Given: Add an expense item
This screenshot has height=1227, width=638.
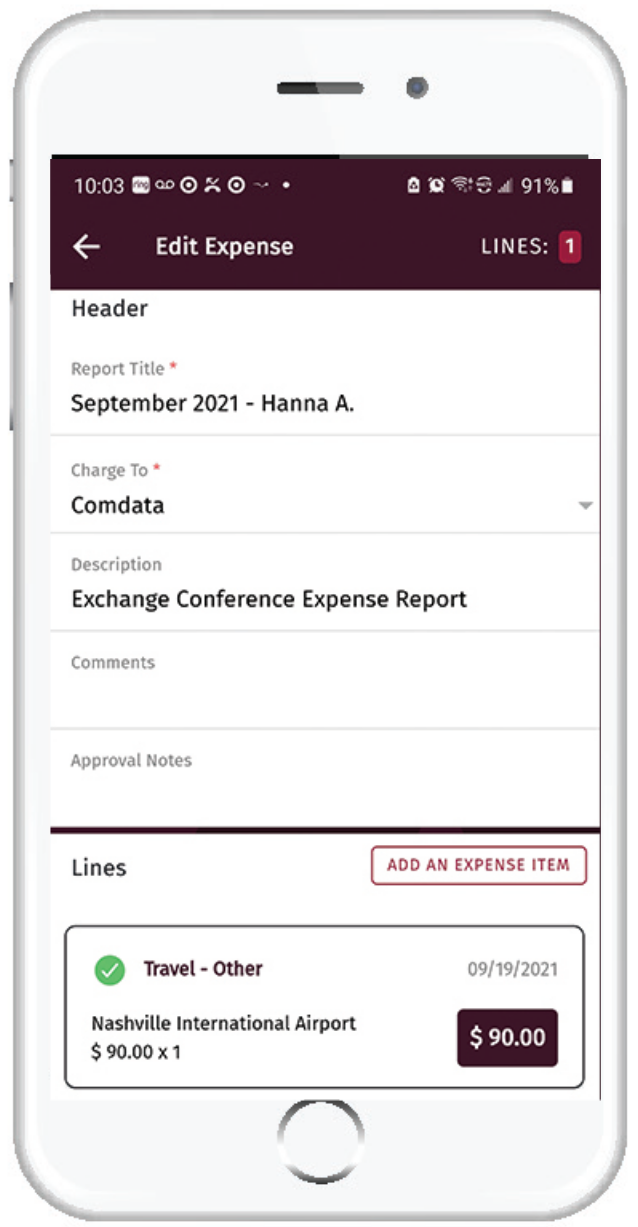Looking at the screenshot, I should click(x=478, y=866).
